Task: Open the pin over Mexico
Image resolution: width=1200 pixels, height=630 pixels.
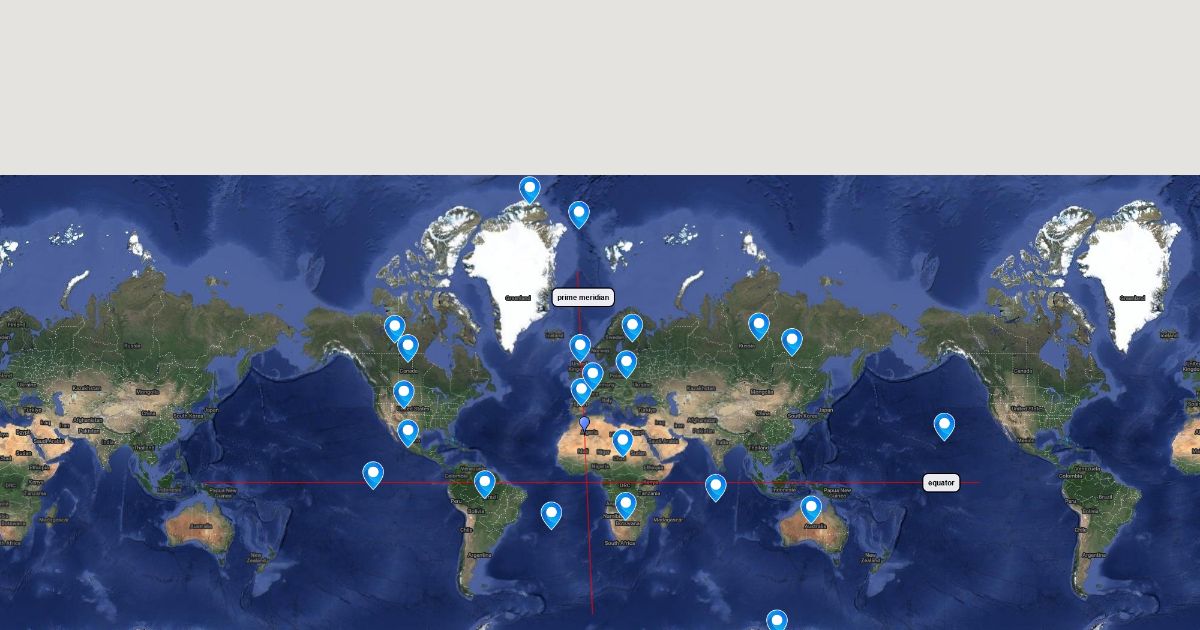Action: 407,432
